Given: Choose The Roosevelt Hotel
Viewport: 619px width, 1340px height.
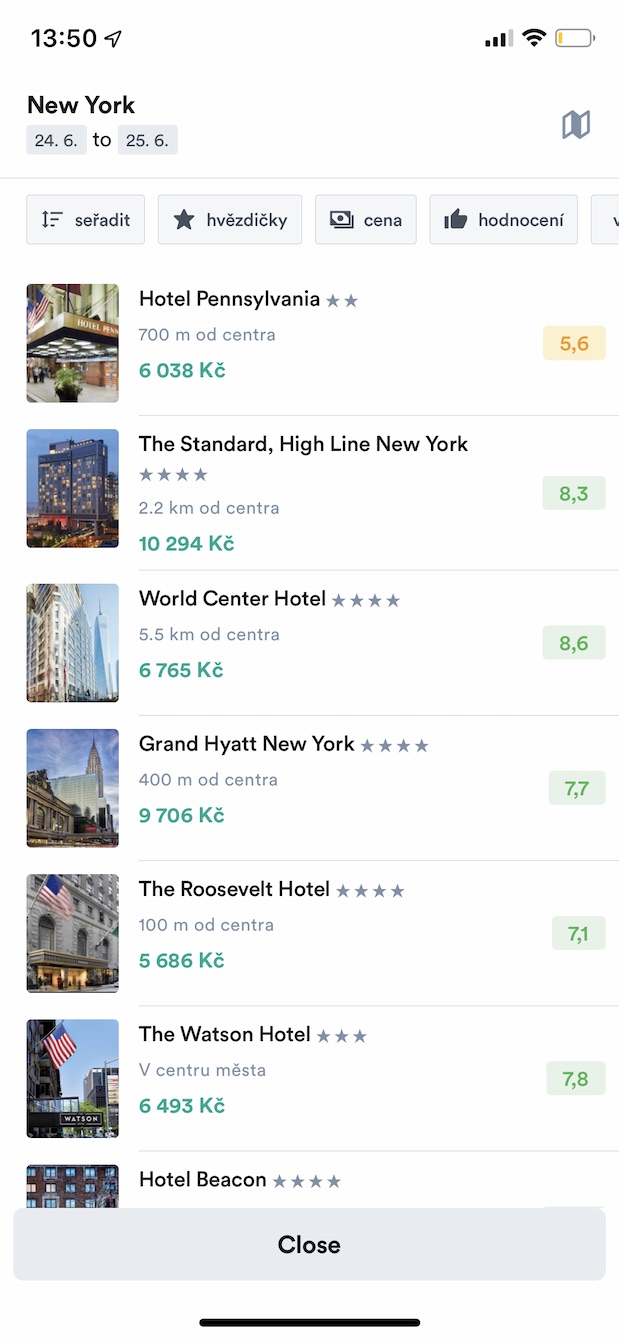Looking at the screenshot, I should 234,889.
